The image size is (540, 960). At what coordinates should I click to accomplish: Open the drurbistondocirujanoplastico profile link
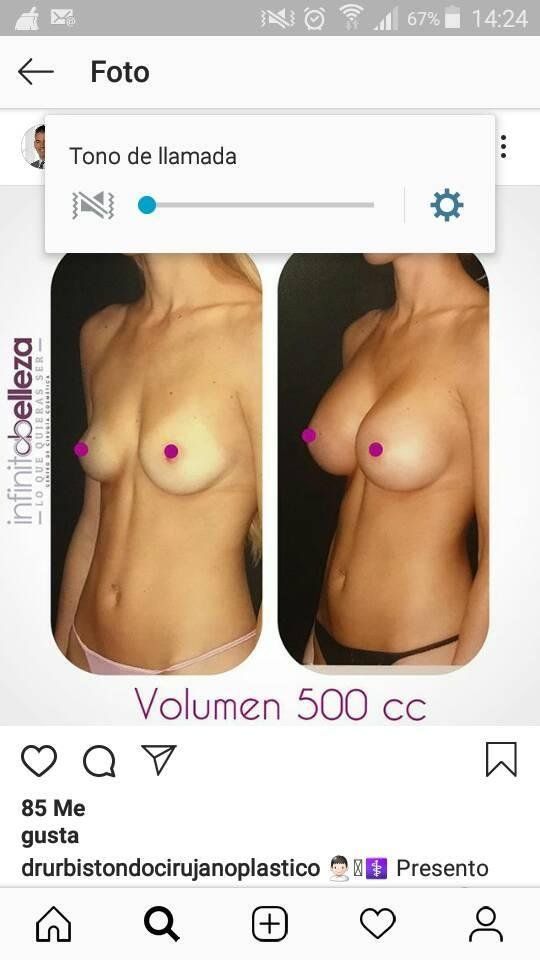click(170, 868)
